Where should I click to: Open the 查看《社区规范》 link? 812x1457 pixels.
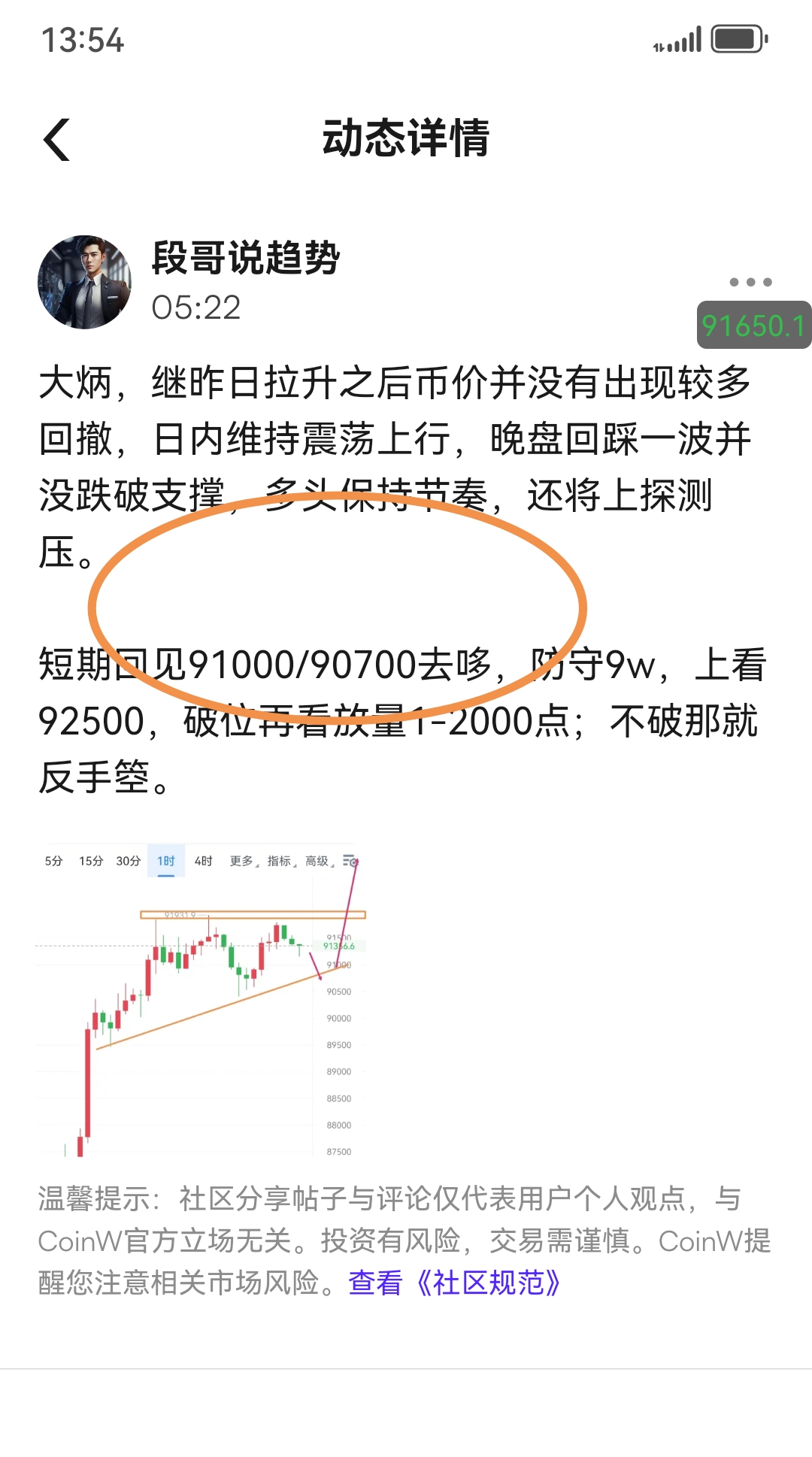tap(454, 1283)
